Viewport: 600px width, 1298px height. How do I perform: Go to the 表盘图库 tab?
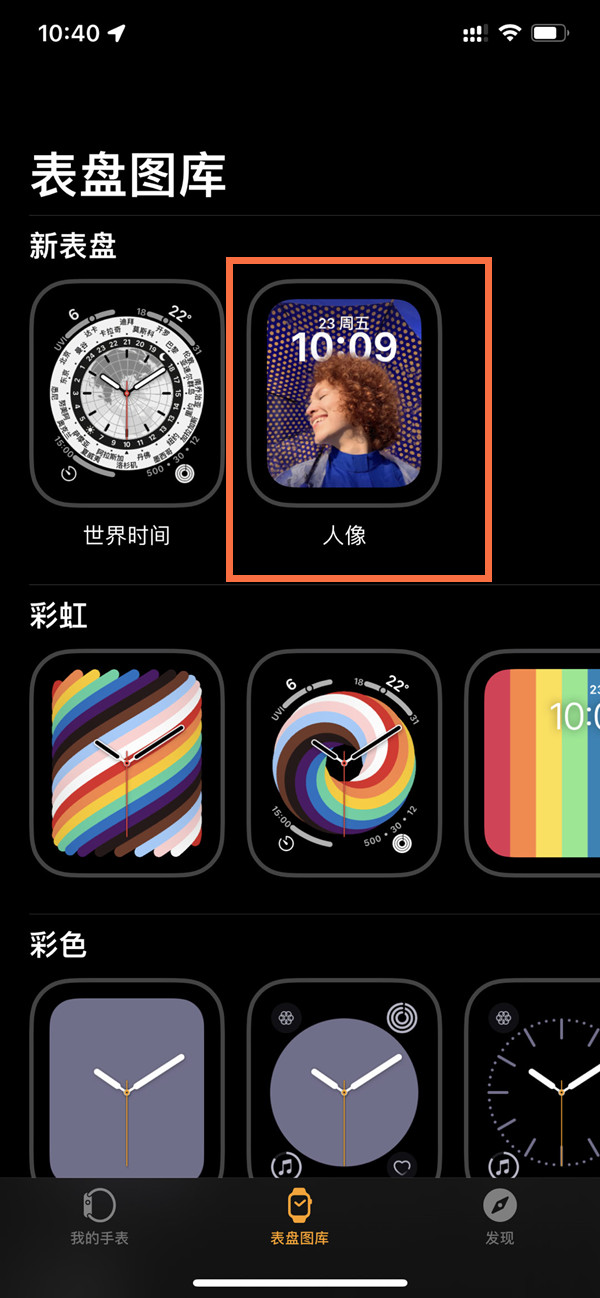click(x=299, y=1216)
